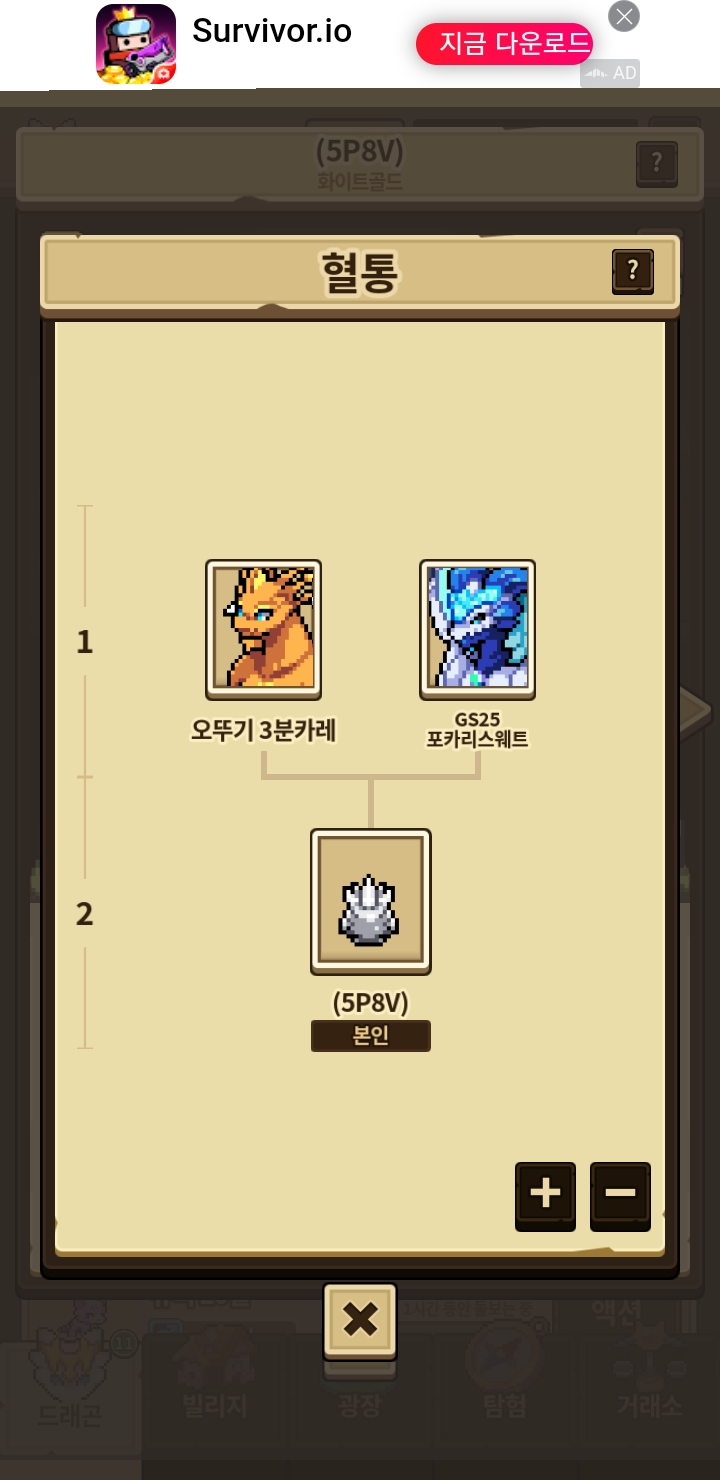Close the Survivor.io ad banner
720x1480 pixels.
pyautogui.click(x=624, y=16)
